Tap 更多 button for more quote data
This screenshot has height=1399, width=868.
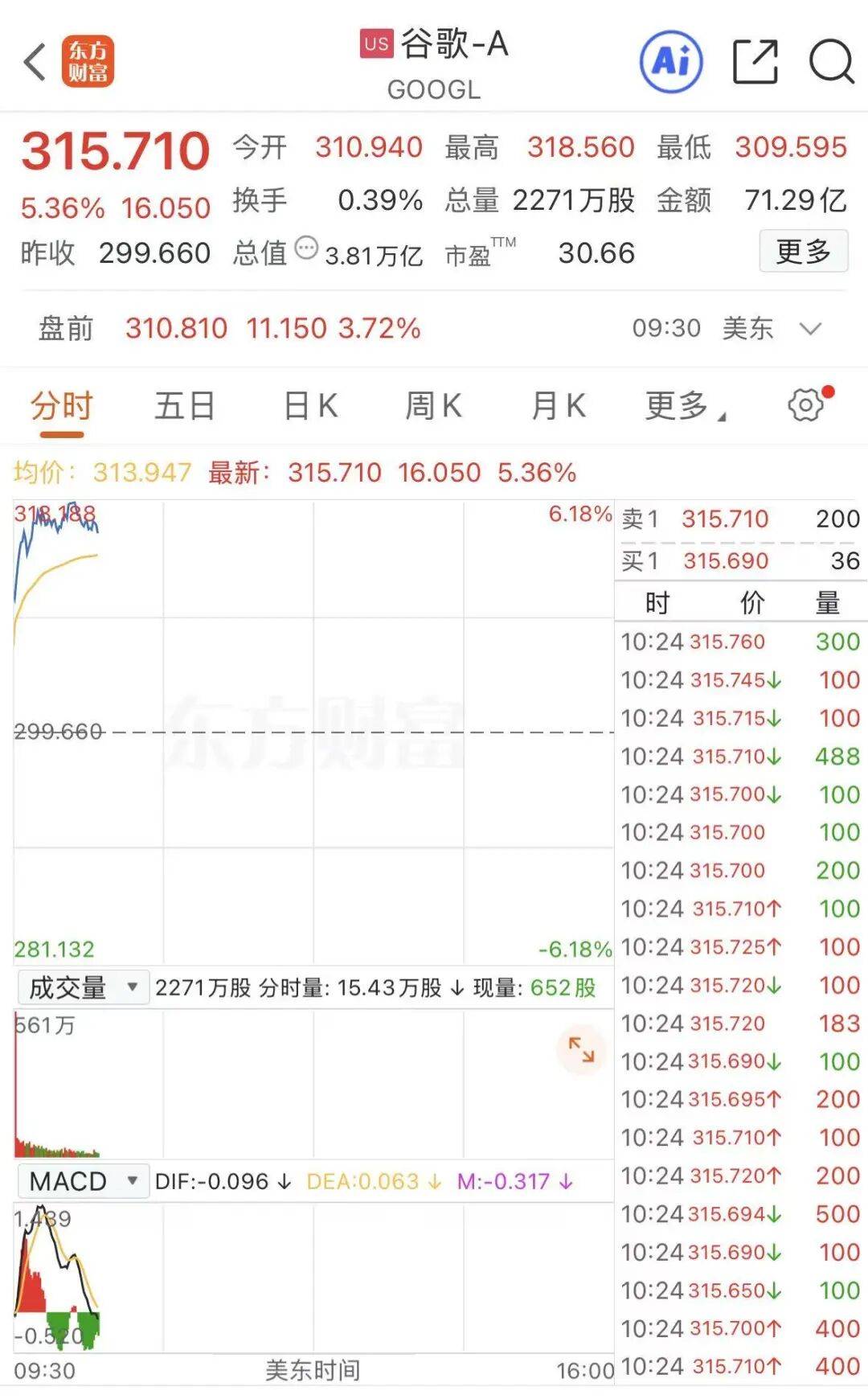tap(803, 252)
